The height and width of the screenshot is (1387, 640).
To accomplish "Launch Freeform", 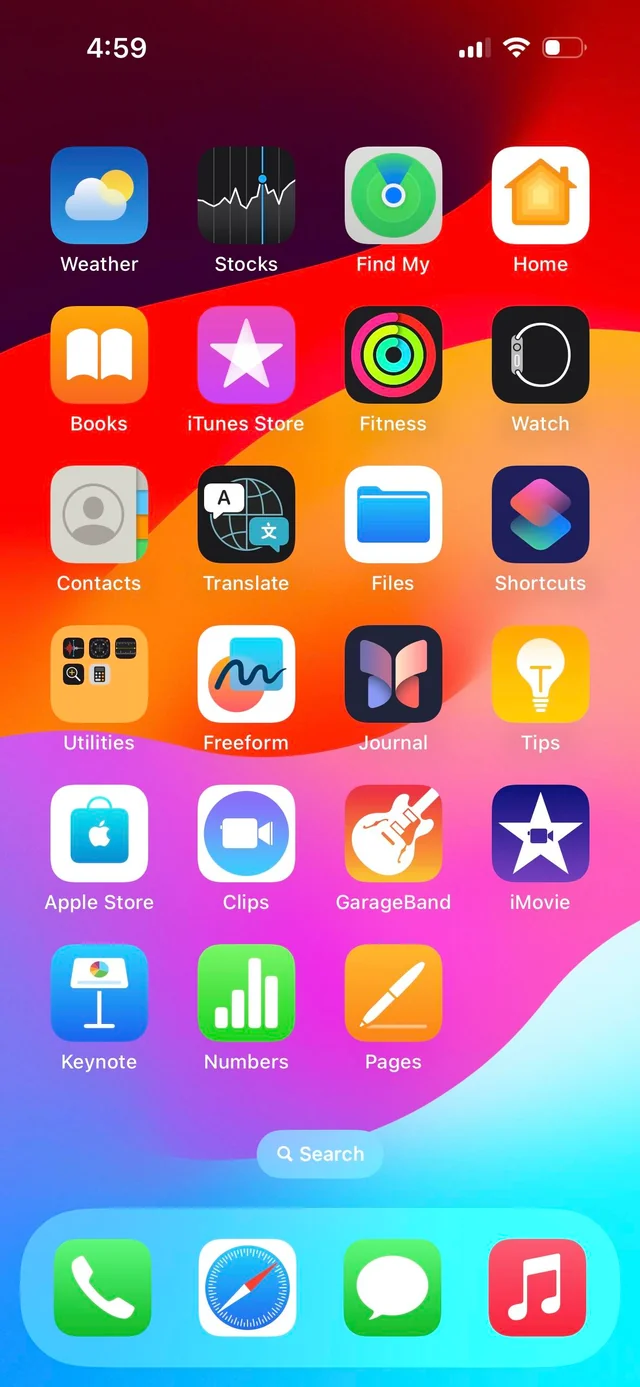I will [x=246, y=674].
